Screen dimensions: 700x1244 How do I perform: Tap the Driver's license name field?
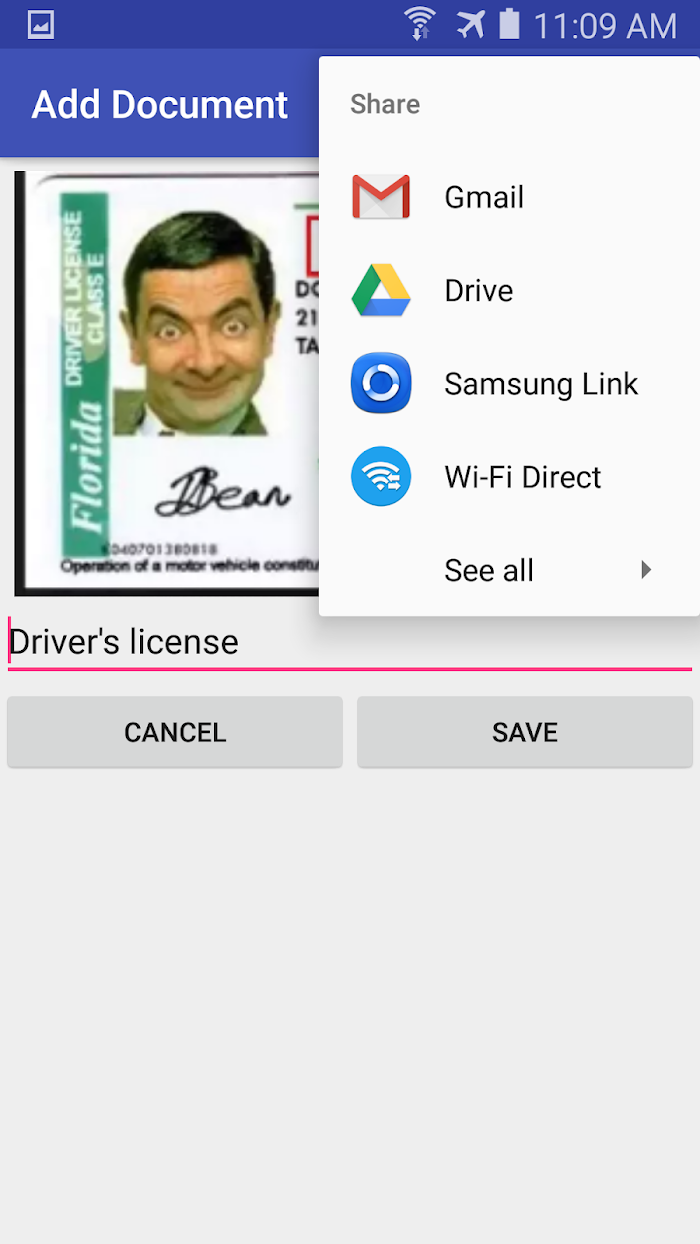coord(349,642)
